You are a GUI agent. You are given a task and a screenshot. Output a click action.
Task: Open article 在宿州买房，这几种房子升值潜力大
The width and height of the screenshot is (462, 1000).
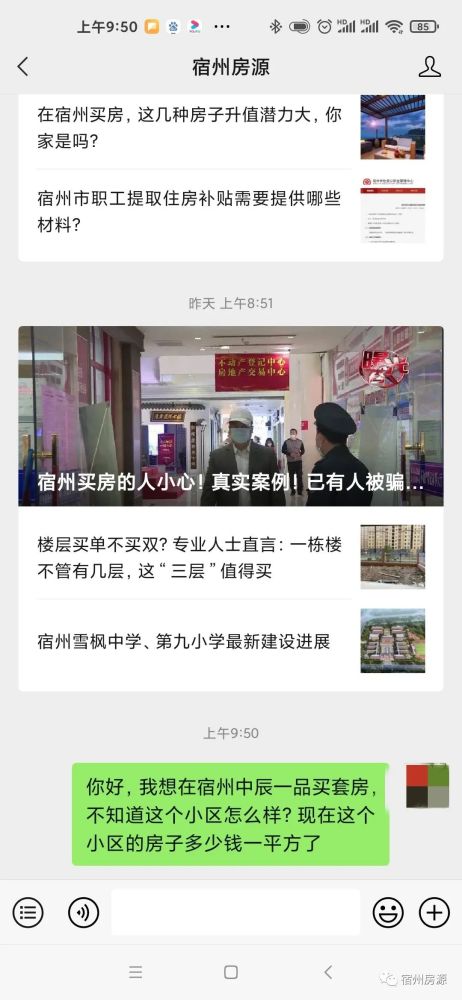click(230, 128)
